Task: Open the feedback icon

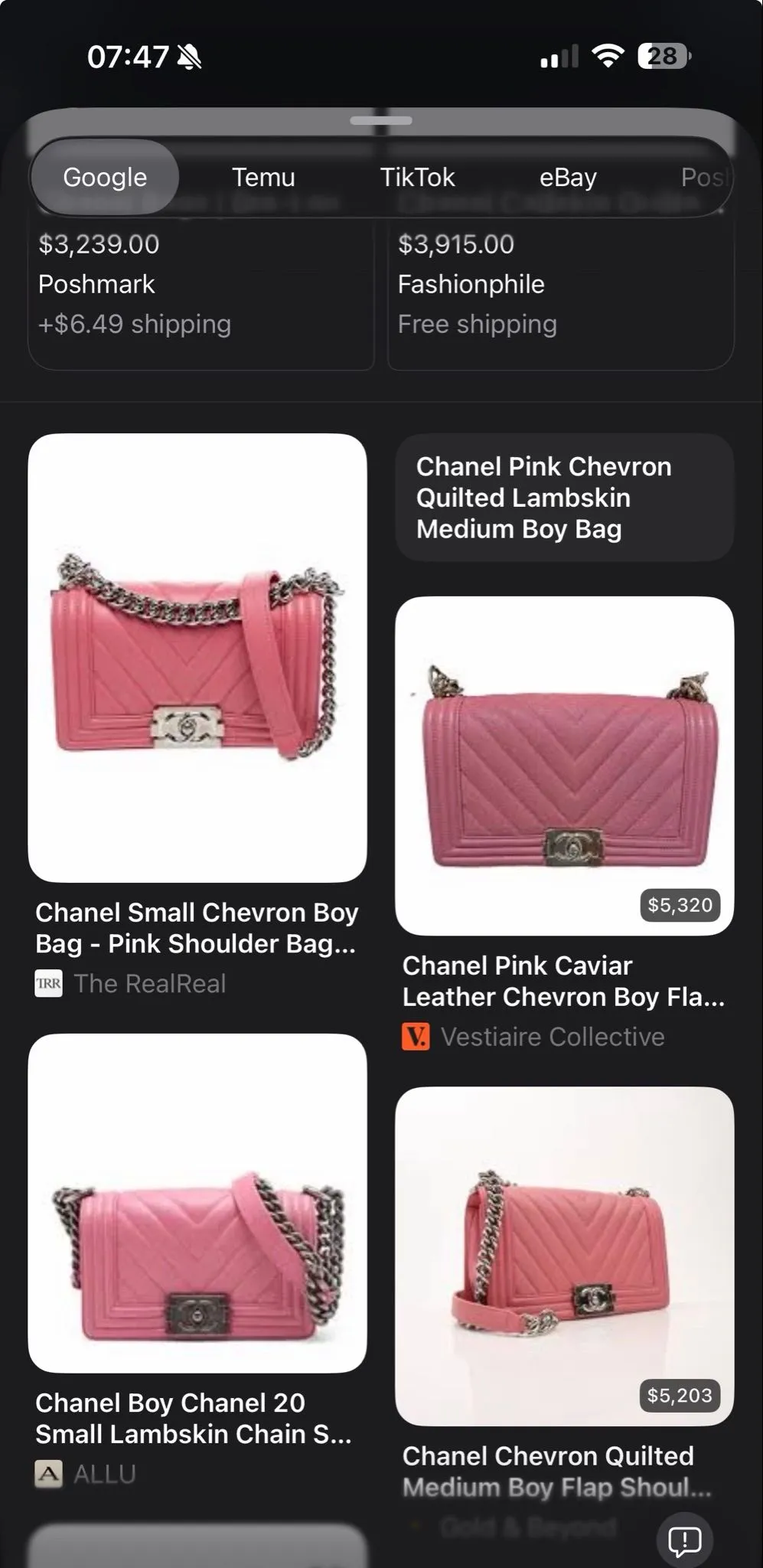Action: (x=685, y=1540)
